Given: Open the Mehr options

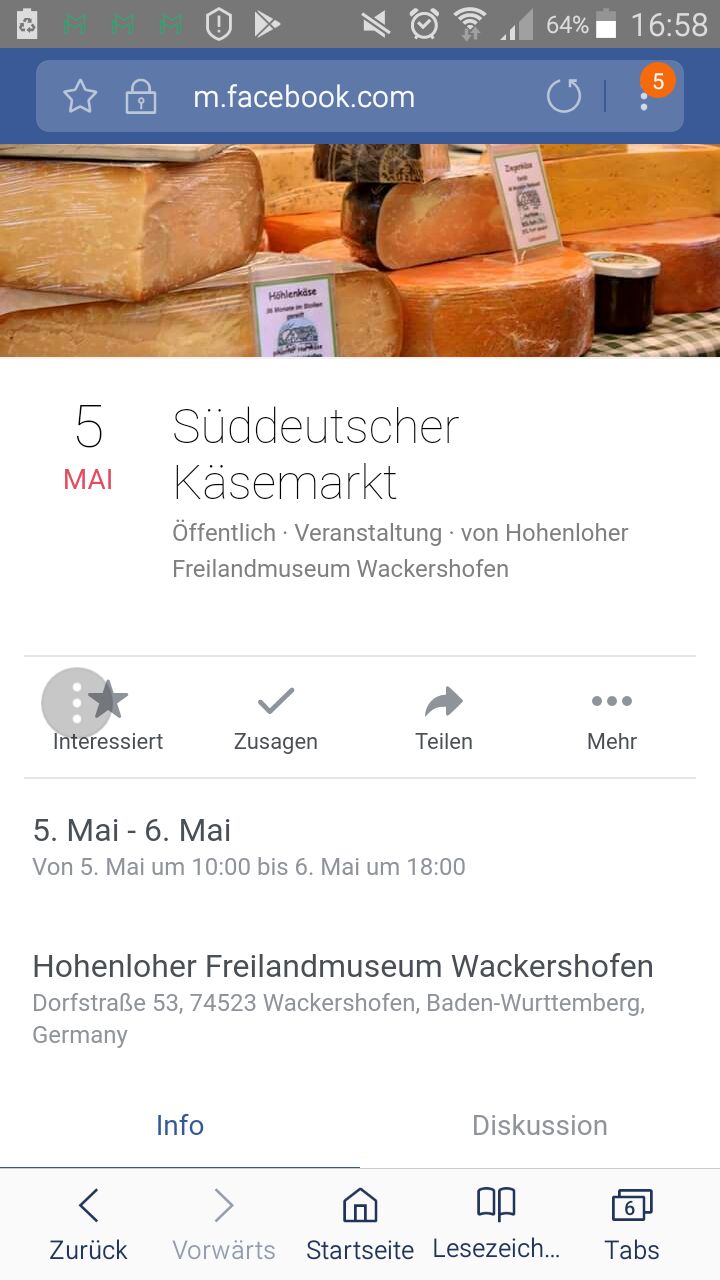Looking at the screenshot, I should click(x=612, y=718).
